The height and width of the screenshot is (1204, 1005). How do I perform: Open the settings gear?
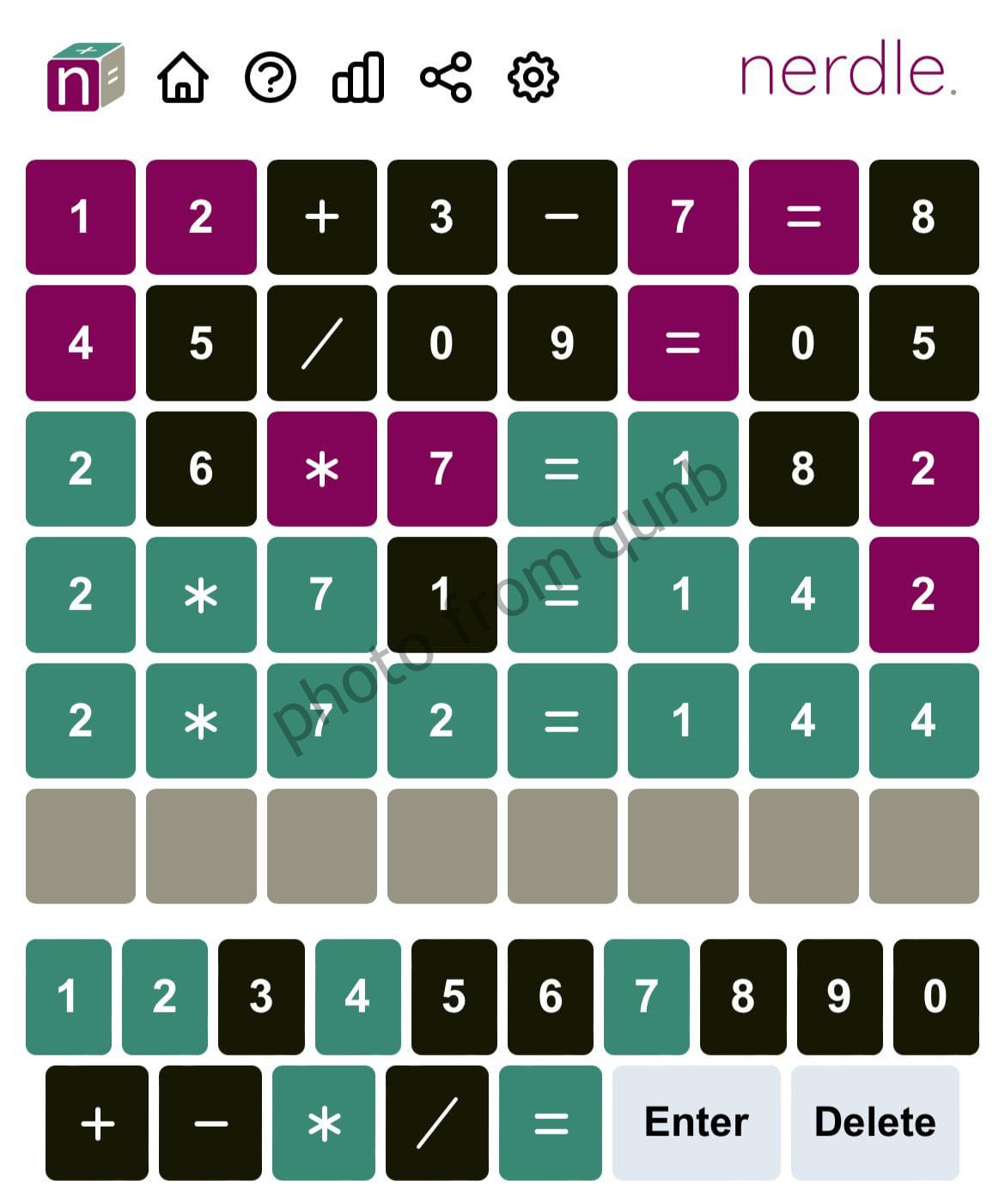point(533,77)
